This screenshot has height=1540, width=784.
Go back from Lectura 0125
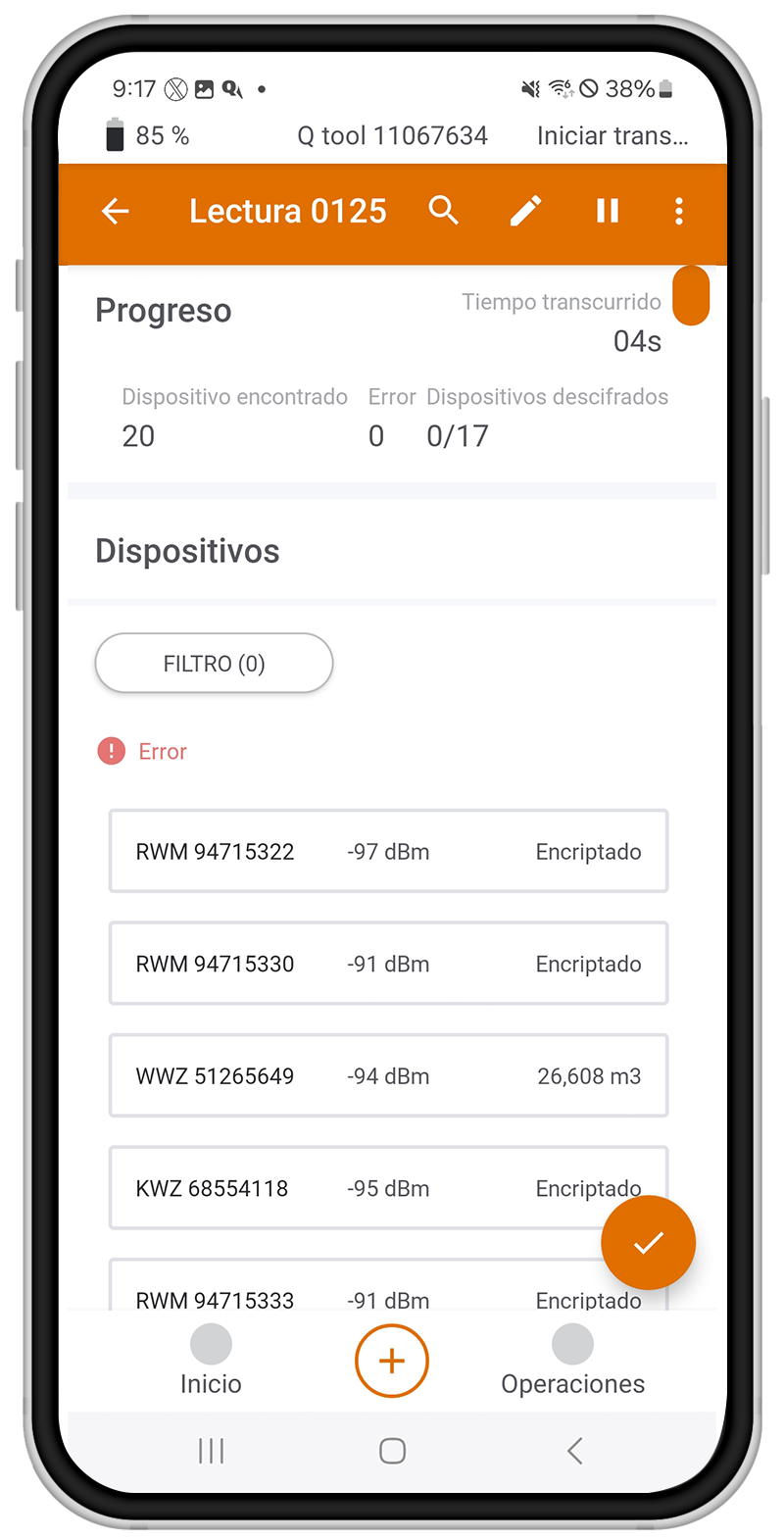click(x=116, y=211)
